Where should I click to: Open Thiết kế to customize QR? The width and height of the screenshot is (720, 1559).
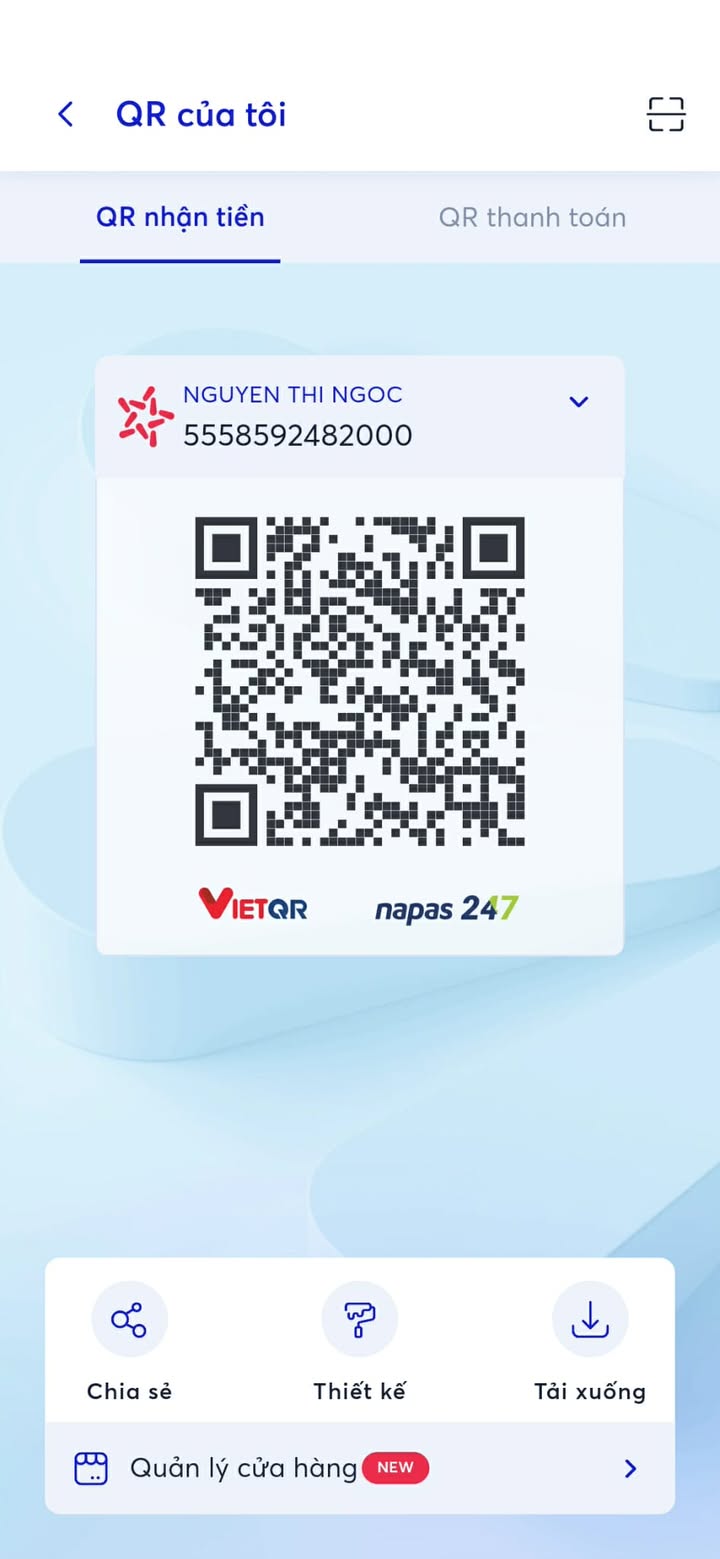click(359, 1320)
